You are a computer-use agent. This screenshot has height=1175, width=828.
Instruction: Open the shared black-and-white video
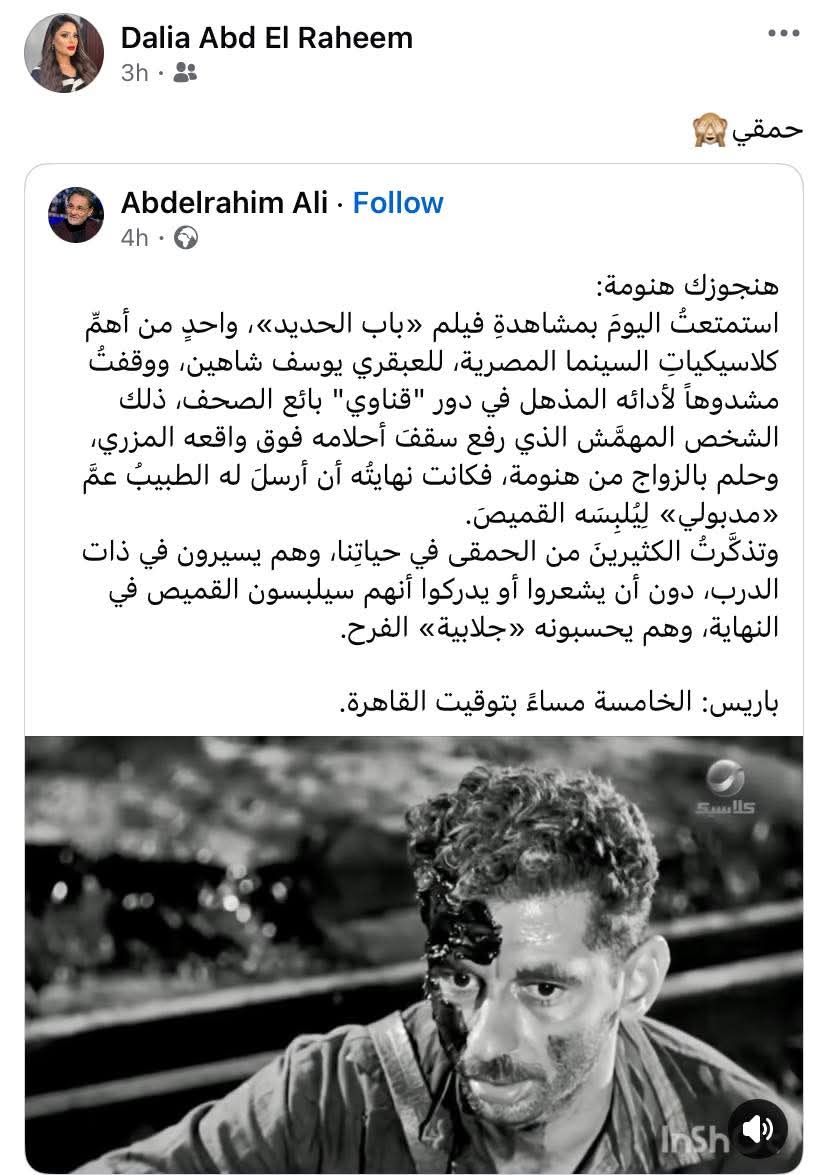tap(413, 950)
